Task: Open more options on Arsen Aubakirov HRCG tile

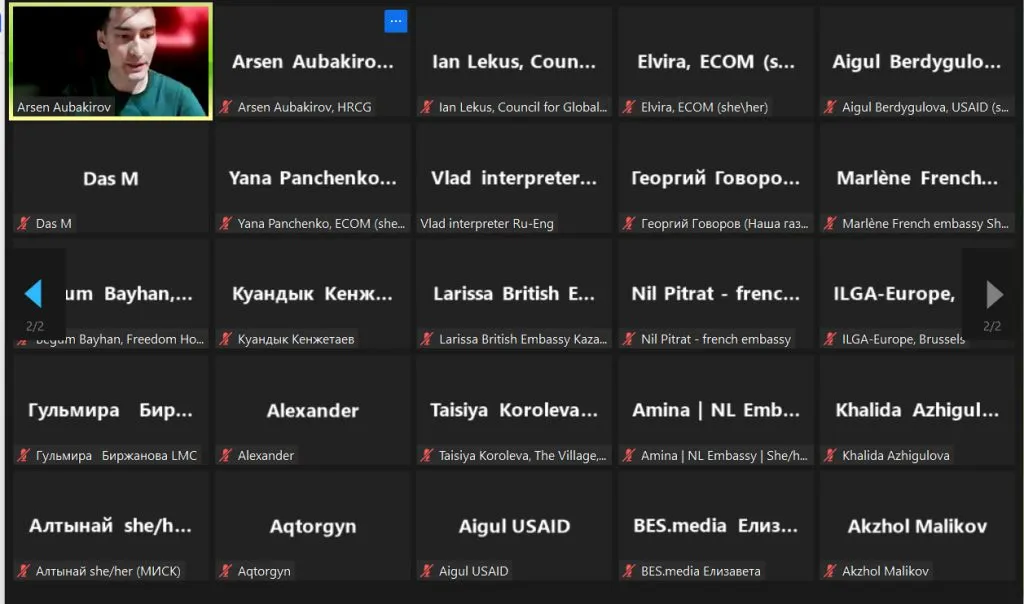Action: pos(396,21)
